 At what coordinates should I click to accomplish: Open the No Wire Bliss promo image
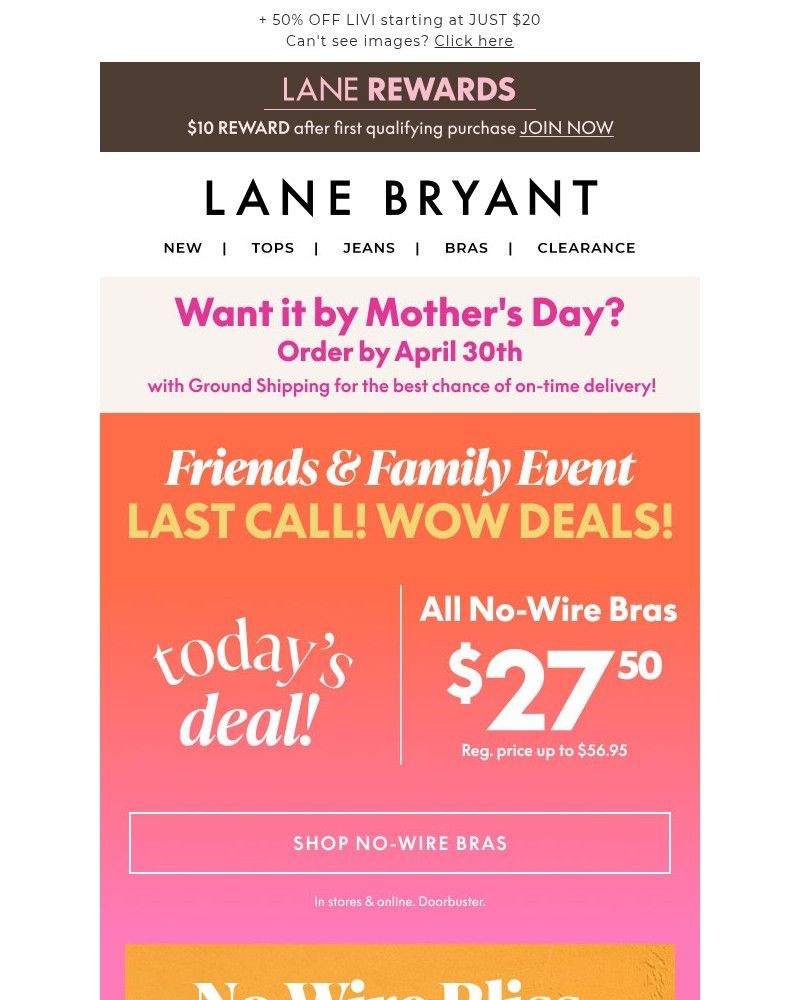[400, 975]
